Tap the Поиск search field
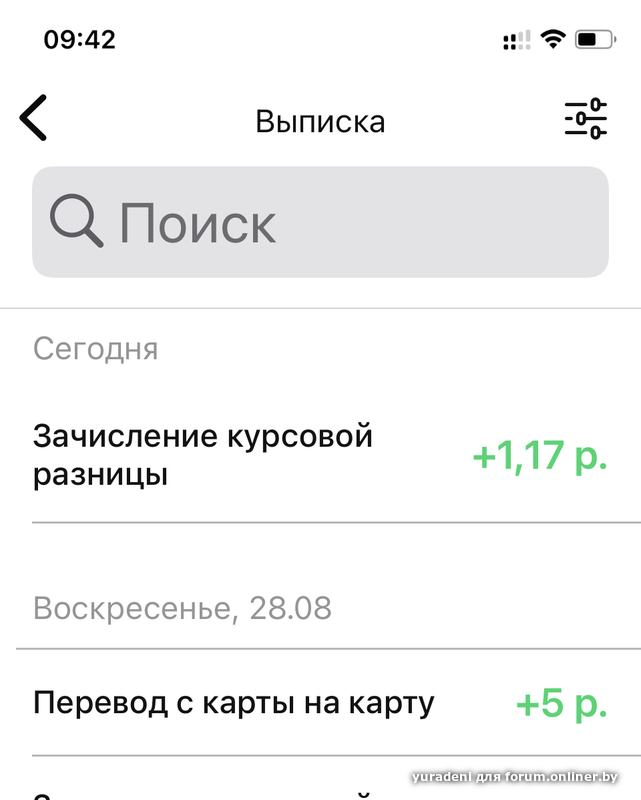This screenshot has width=641, height=800. click(x=320, y=222)
